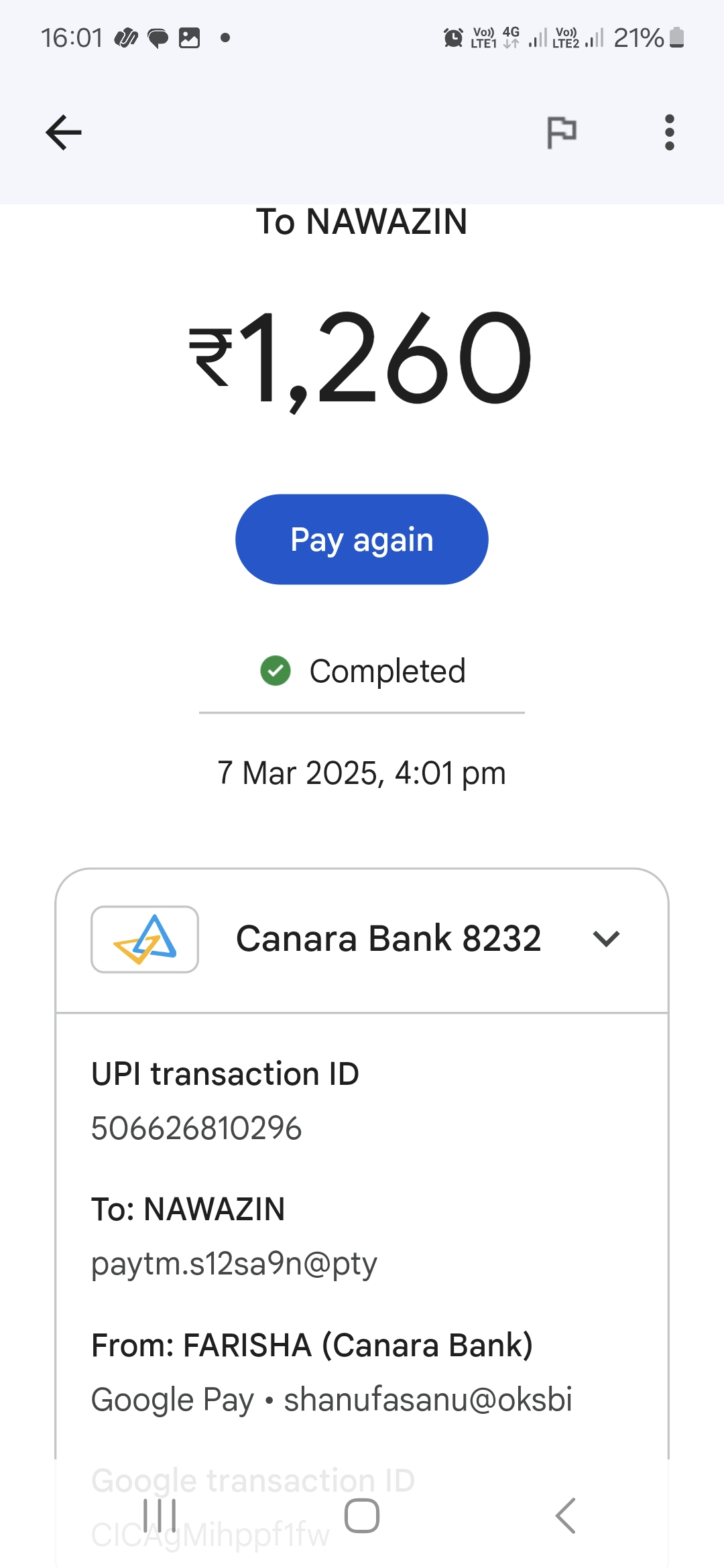Open the three-dot overflow menu
This screenshot has height=1568, width=724.
(669, 132)
